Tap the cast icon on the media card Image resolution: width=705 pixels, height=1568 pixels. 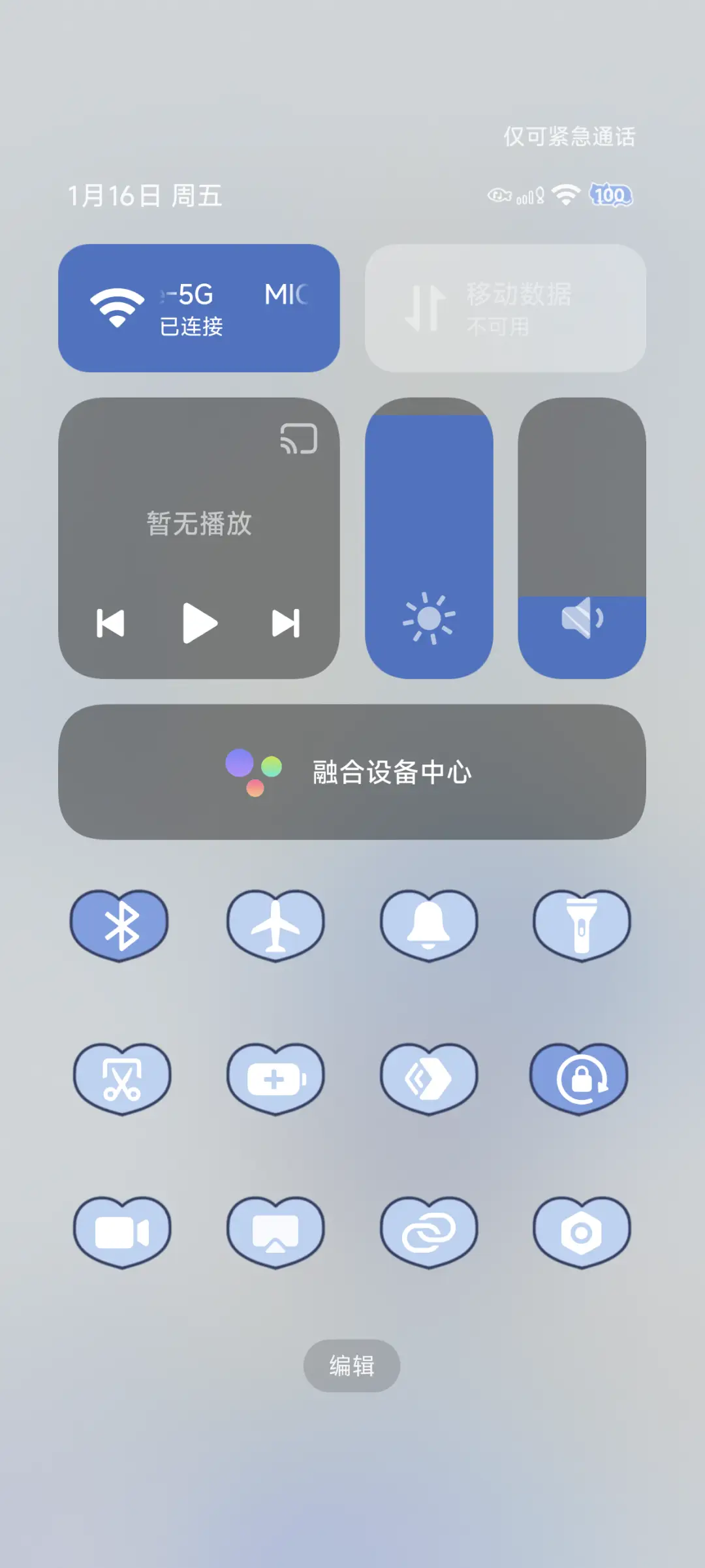click(299, 439)
